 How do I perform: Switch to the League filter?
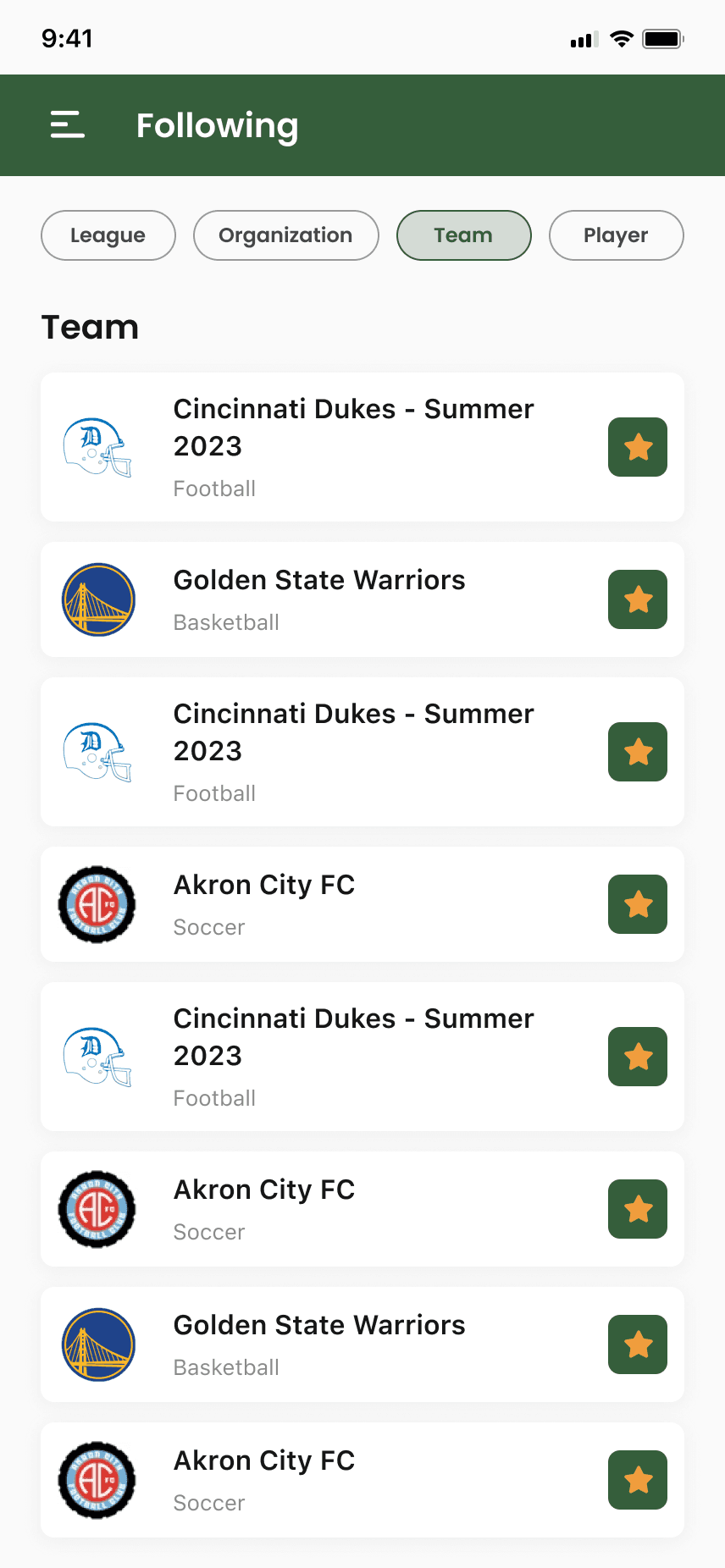coord(108,235)
